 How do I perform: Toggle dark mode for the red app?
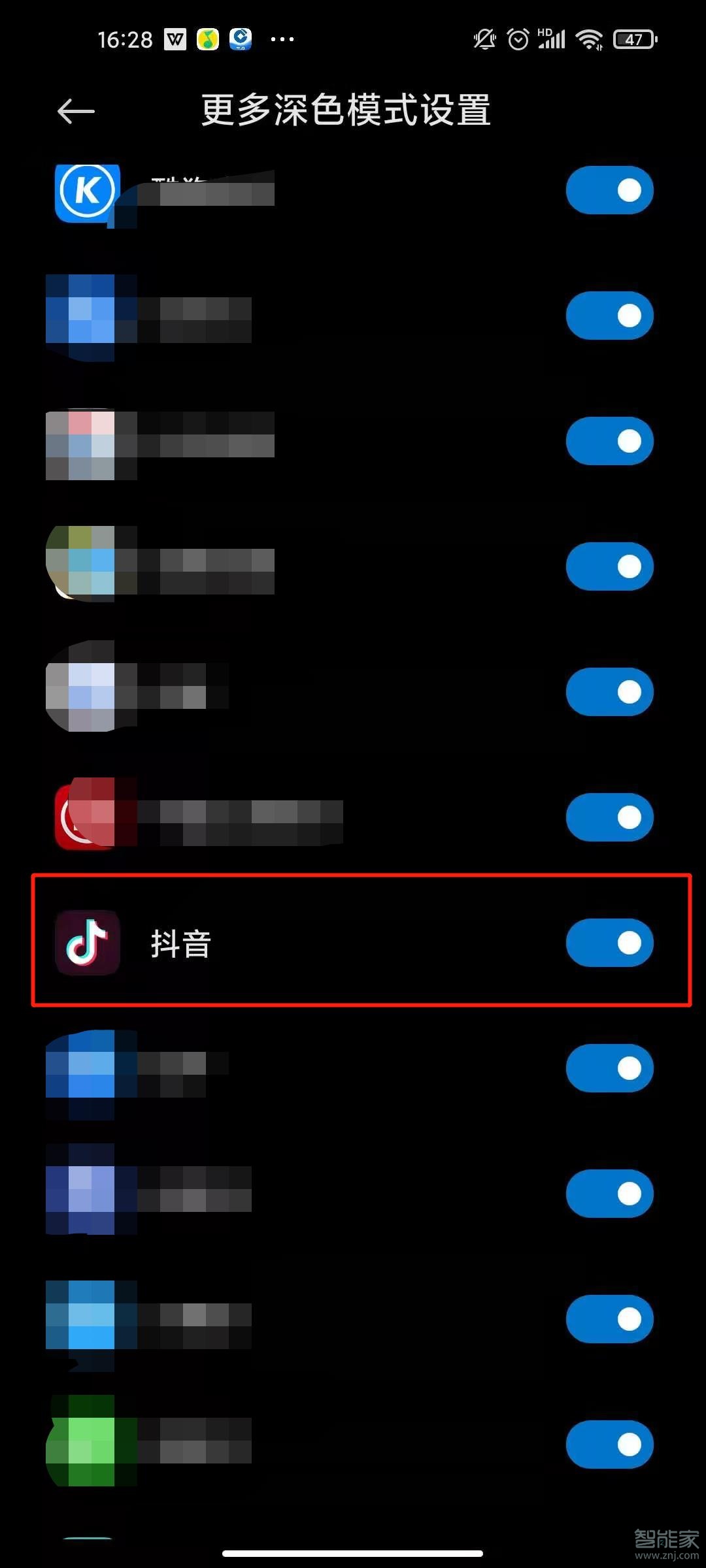click(609, 816)
